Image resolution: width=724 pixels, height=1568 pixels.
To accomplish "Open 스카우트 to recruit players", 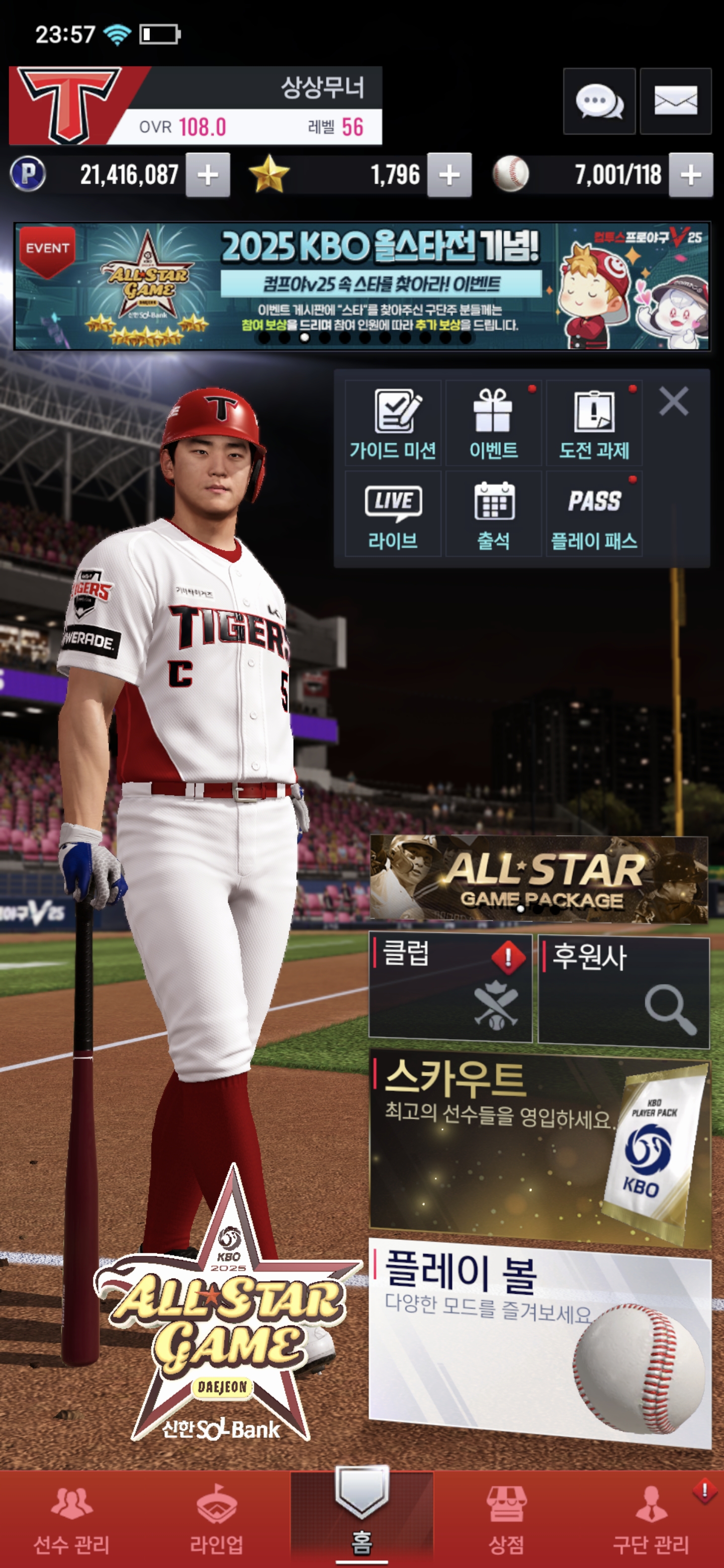I will pyautogui.click(x=540, y=1147).
